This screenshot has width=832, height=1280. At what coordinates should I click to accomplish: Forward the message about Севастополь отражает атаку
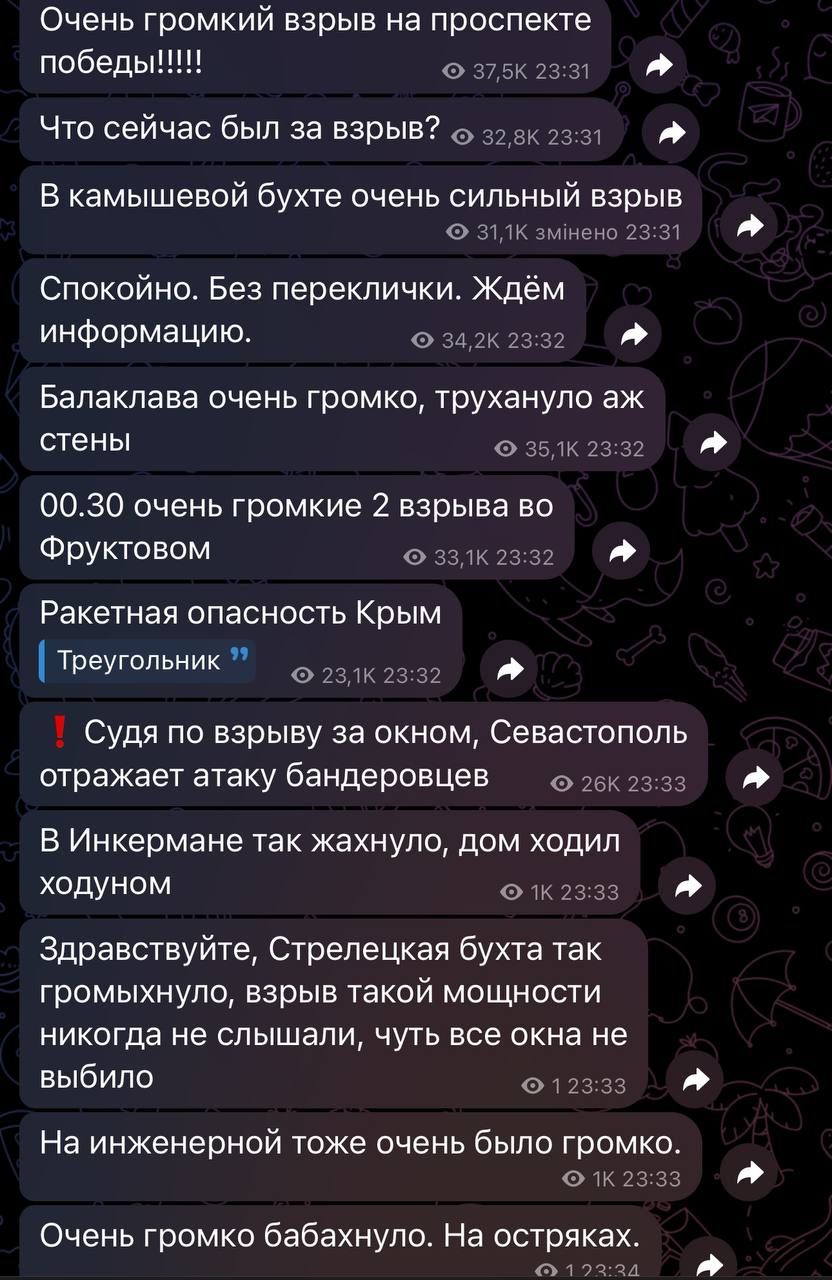pos(756,778)
